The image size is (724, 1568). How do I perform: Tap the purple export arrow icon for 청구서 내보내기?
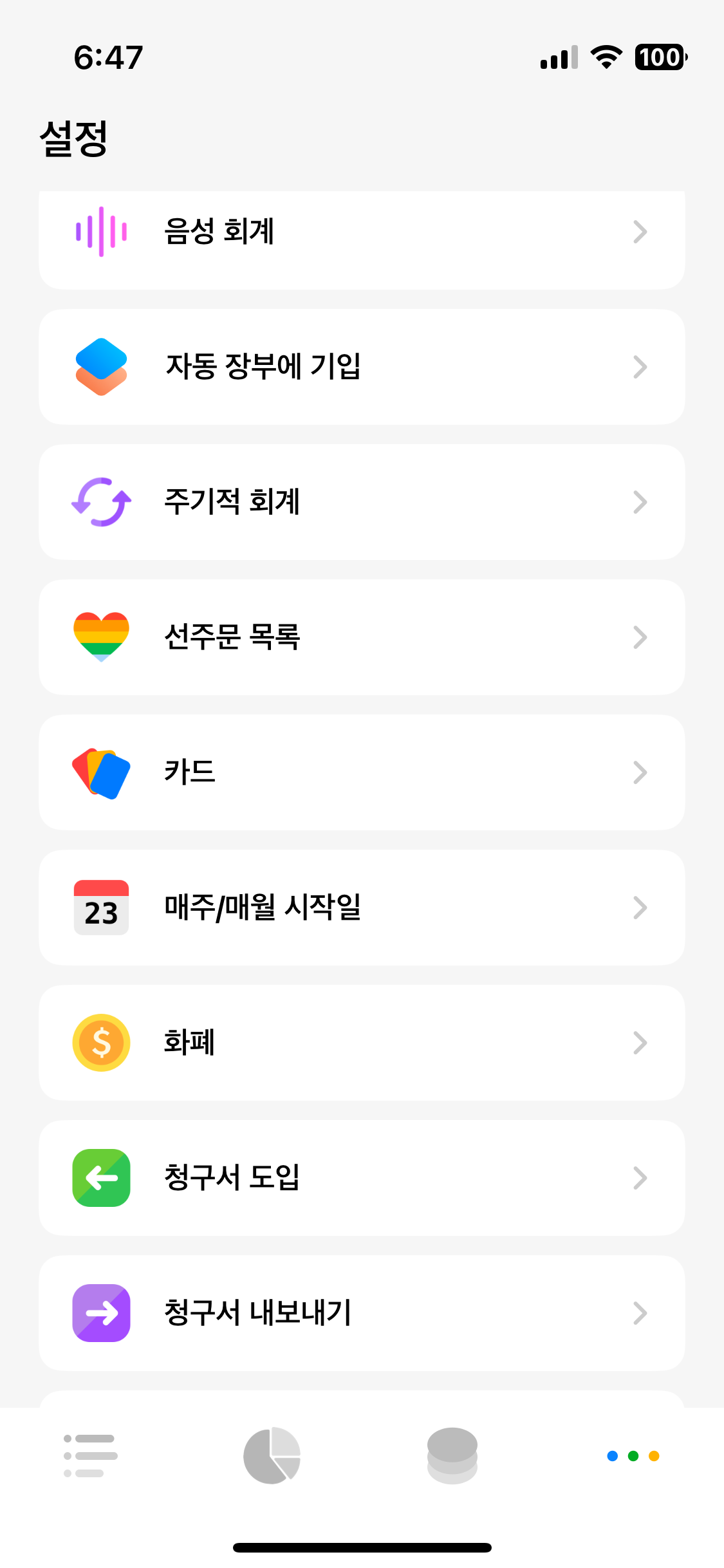(101, 1313)
